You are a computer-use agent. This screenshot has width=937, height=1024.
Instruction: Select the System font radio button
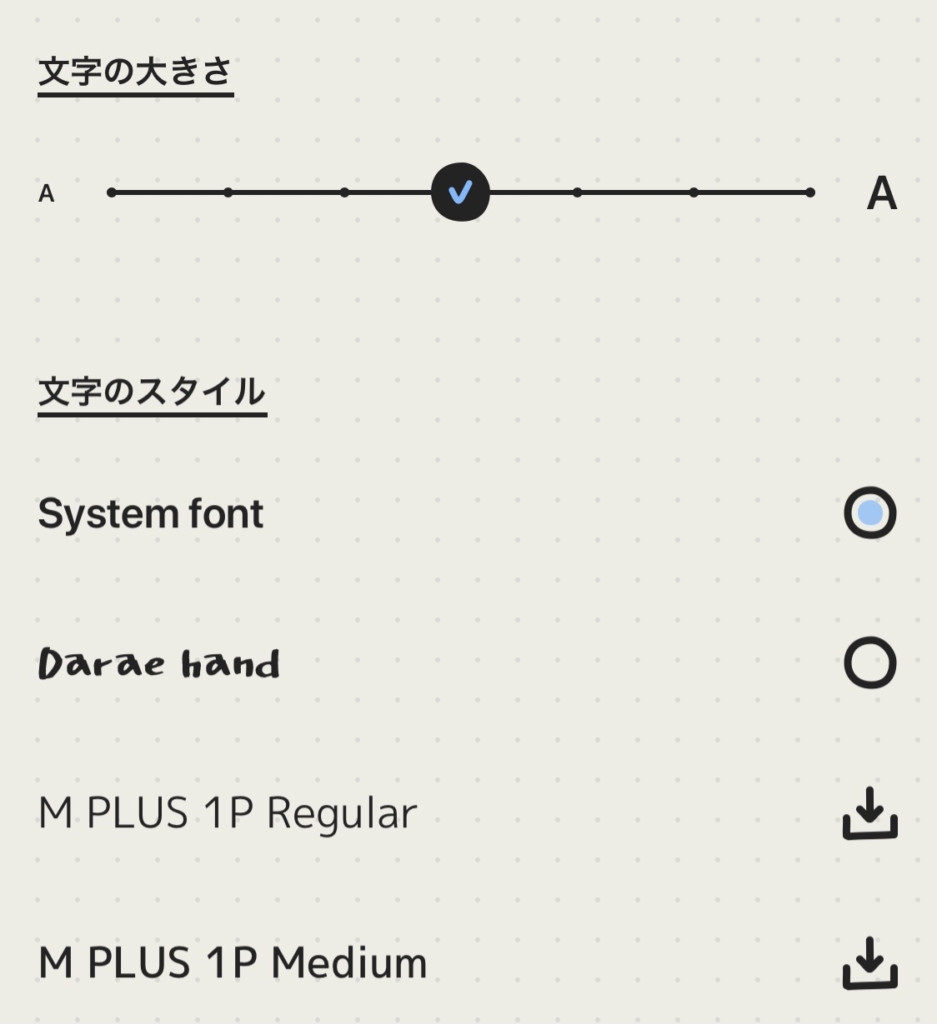[x=869, y=513]
